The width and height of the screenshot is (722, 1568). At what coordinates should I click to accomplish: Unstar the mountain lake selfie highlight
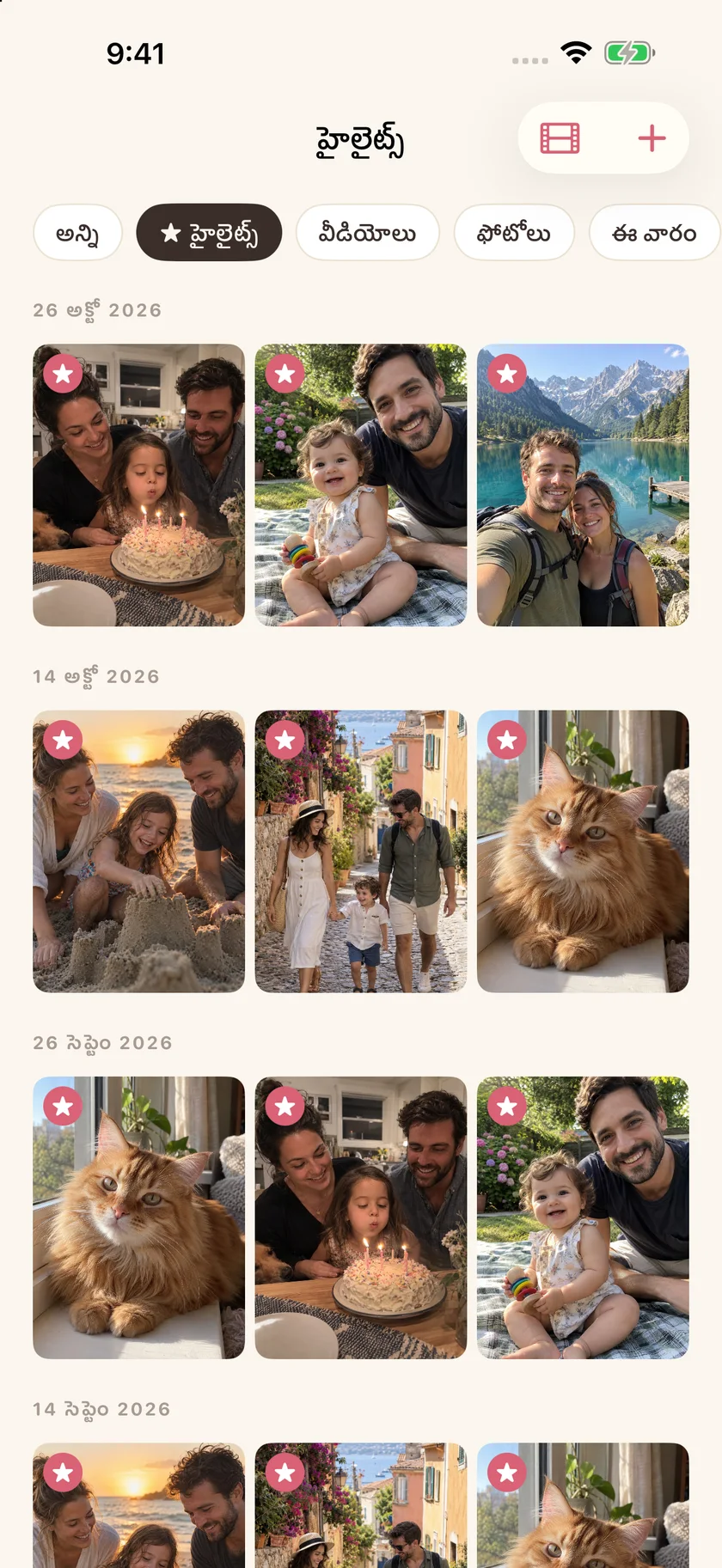coord(507,374)
